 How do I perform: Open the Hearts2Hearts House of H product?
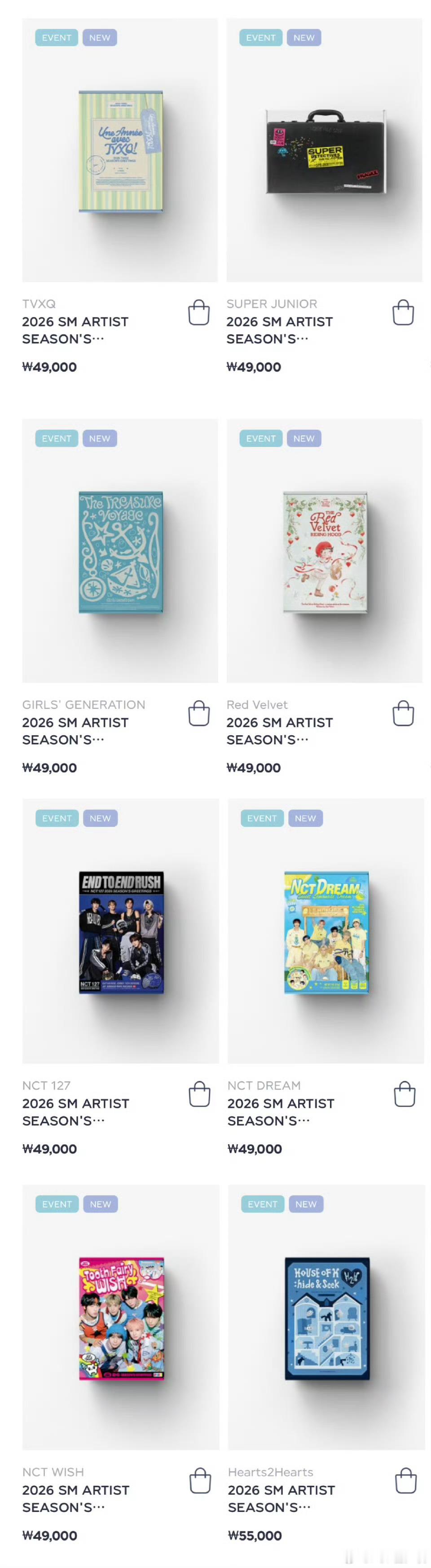[326, 1317]
